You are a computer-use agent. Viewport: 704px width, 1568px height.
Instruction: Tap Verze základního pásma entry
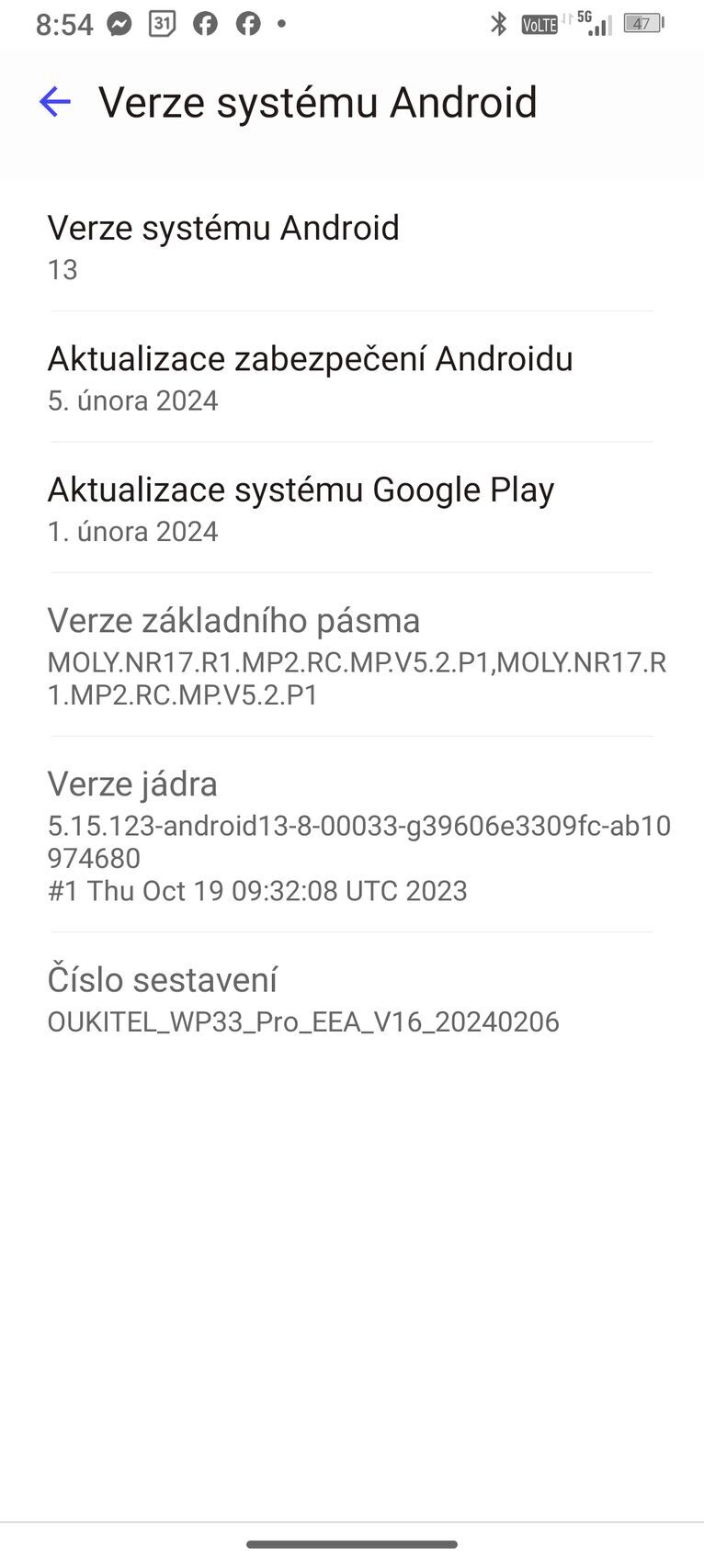[x=352, y=655]
